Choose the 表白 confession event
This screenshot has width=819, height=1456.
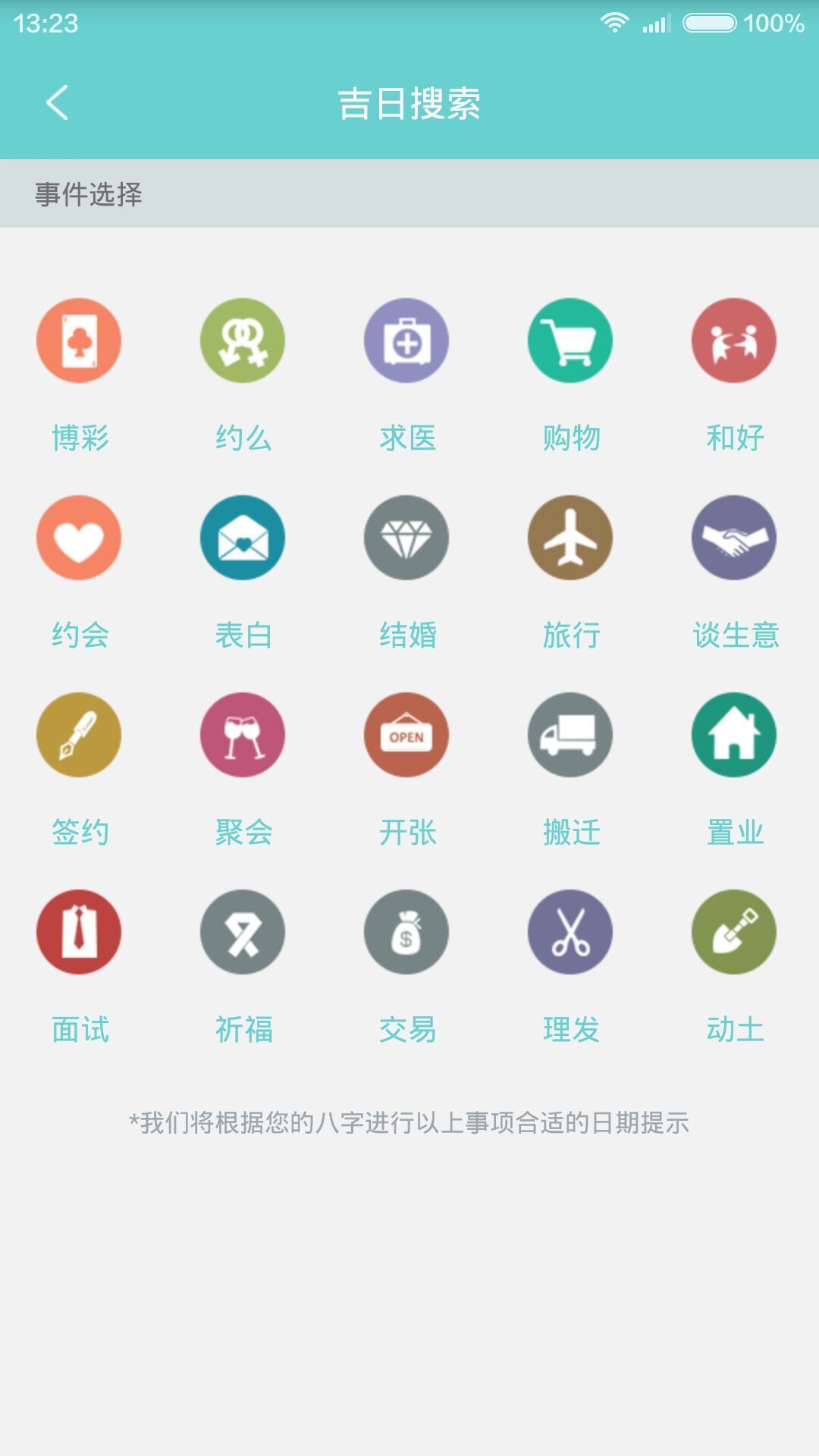pos(243,538)
